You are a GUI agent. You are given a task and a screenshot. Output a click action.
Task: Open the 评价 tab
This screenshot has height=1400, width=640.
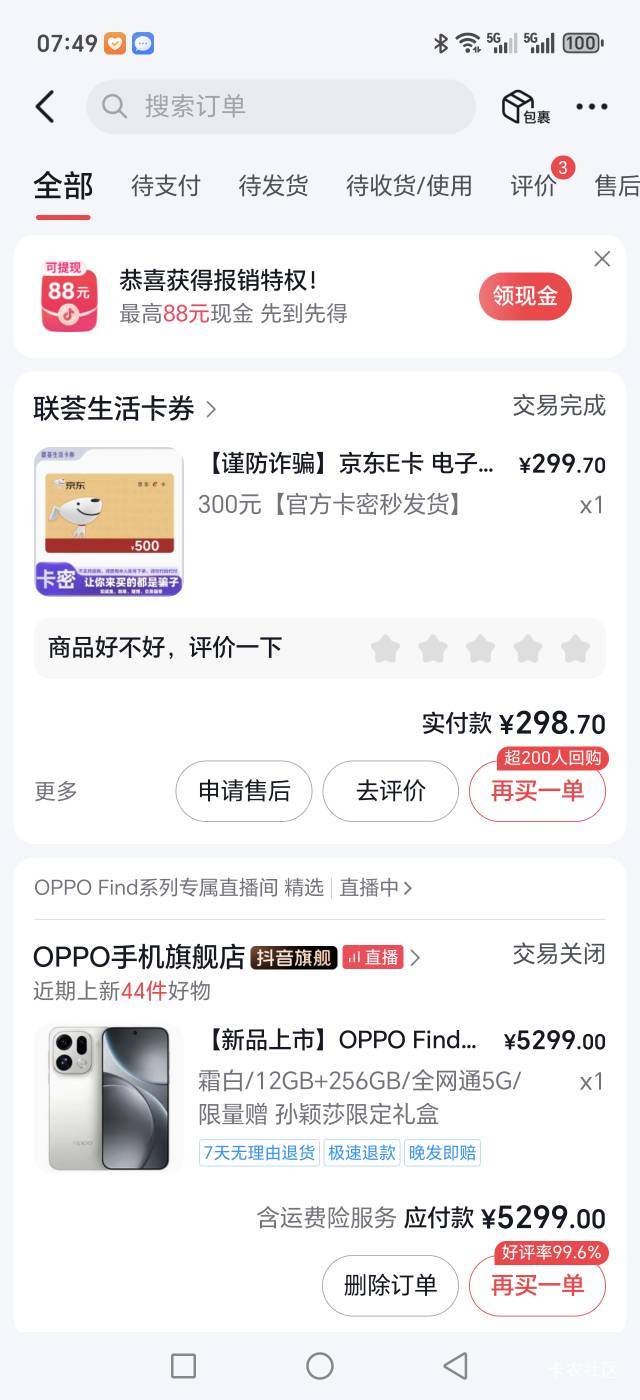533,186
